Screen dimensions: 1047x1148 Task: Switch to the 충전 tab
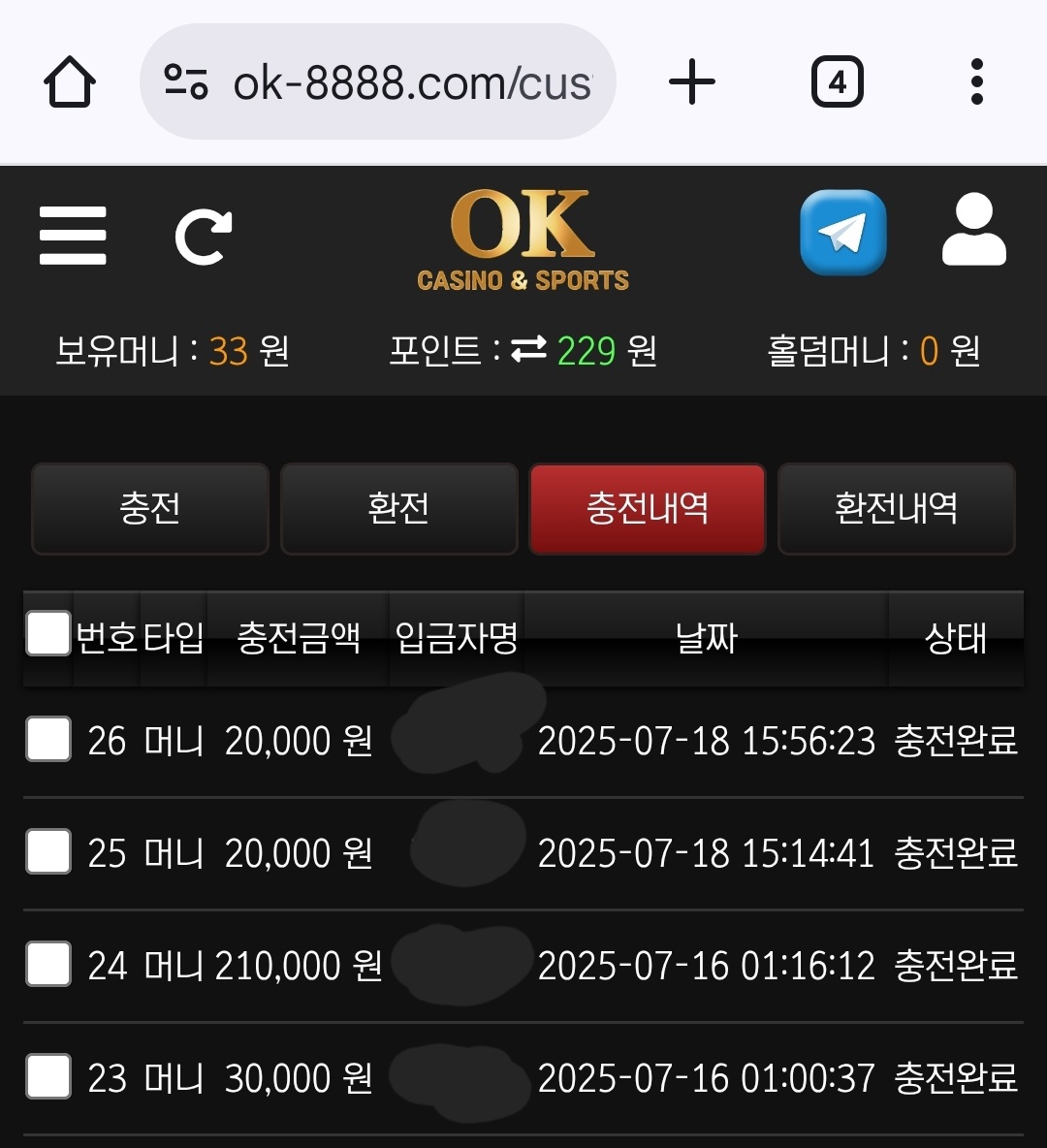[150, 509]
